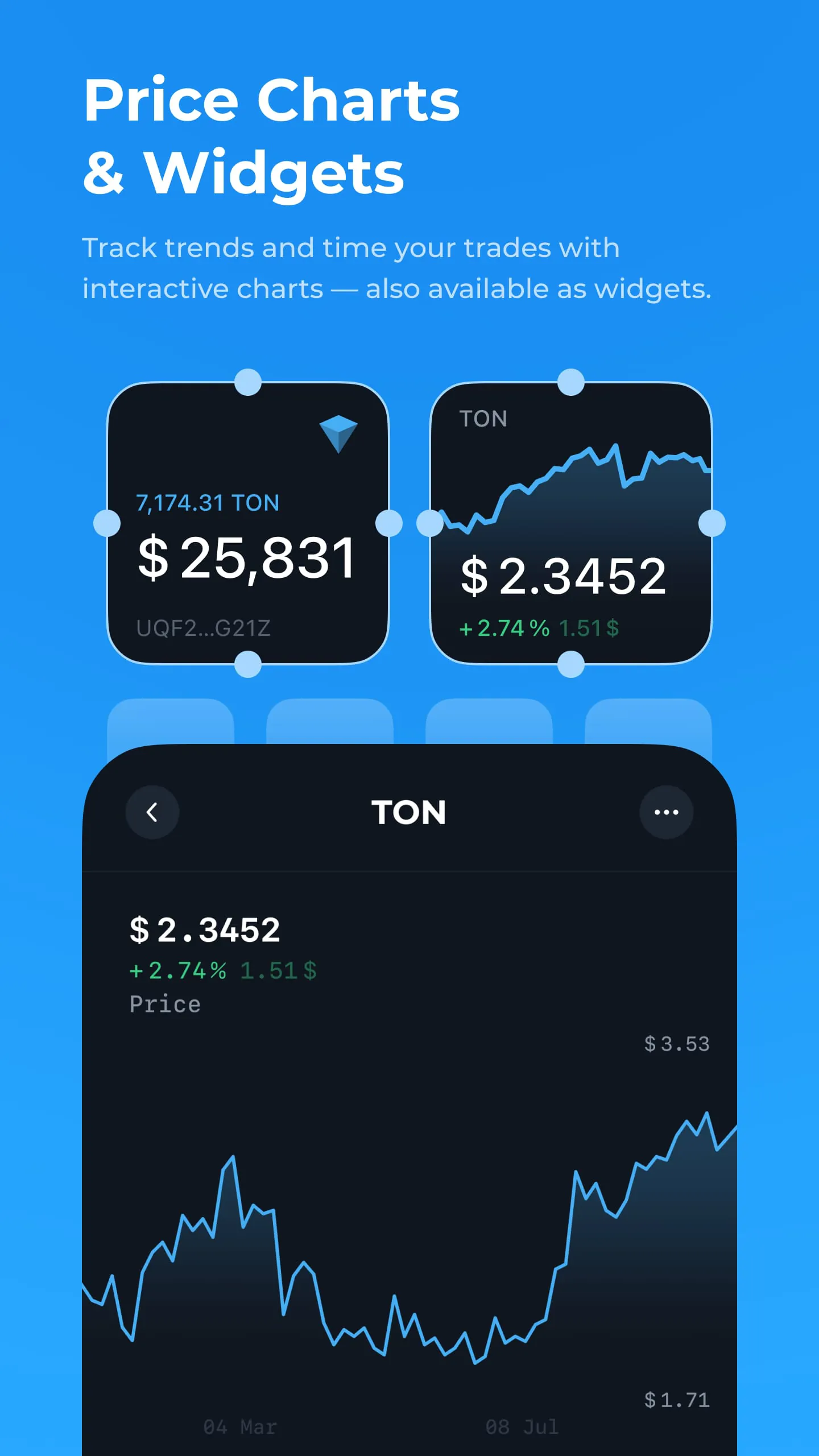
Task: Select the TON title tab at screen top
Action: point(408,812)
